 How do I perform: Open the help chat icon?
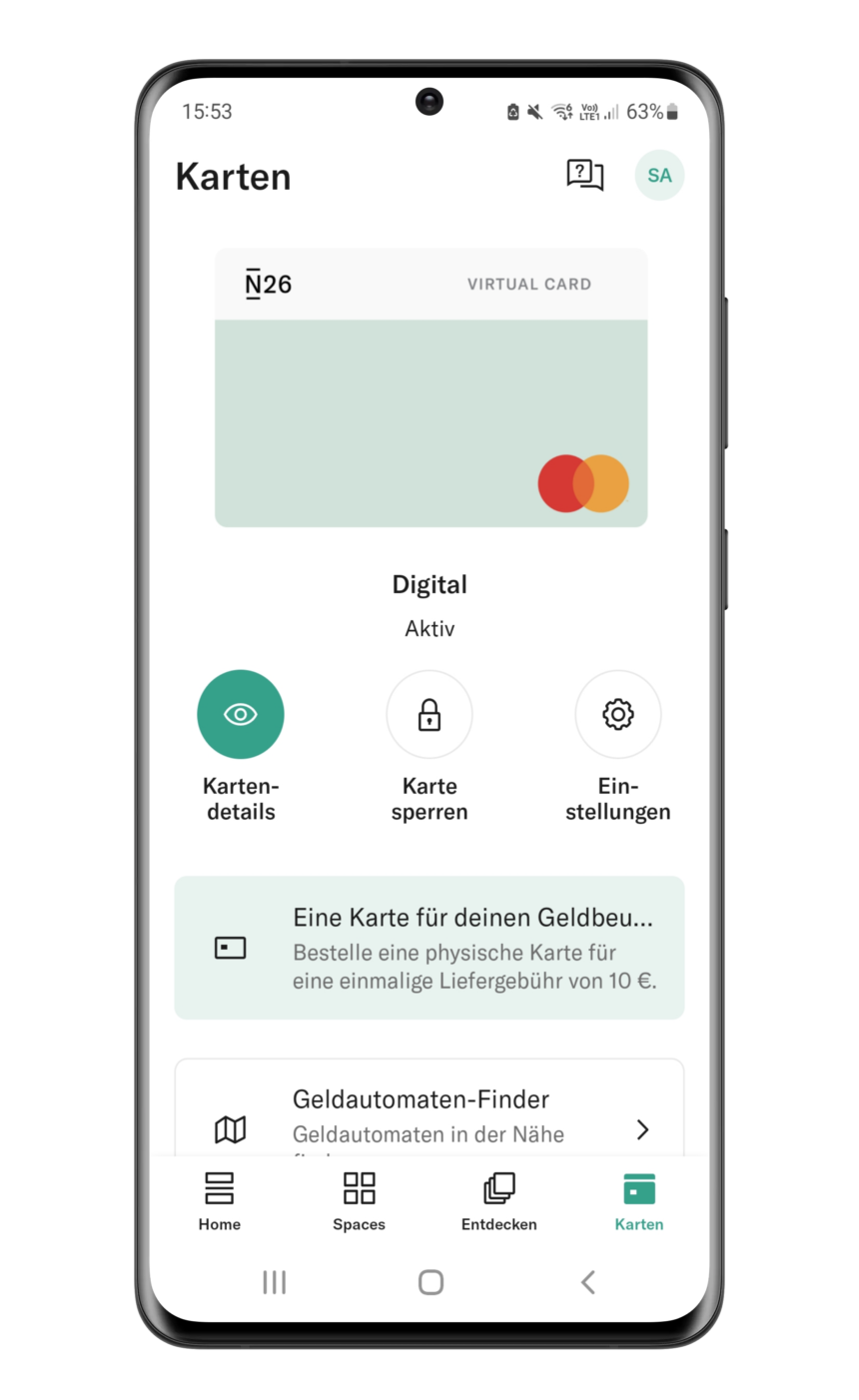(586, 175)
